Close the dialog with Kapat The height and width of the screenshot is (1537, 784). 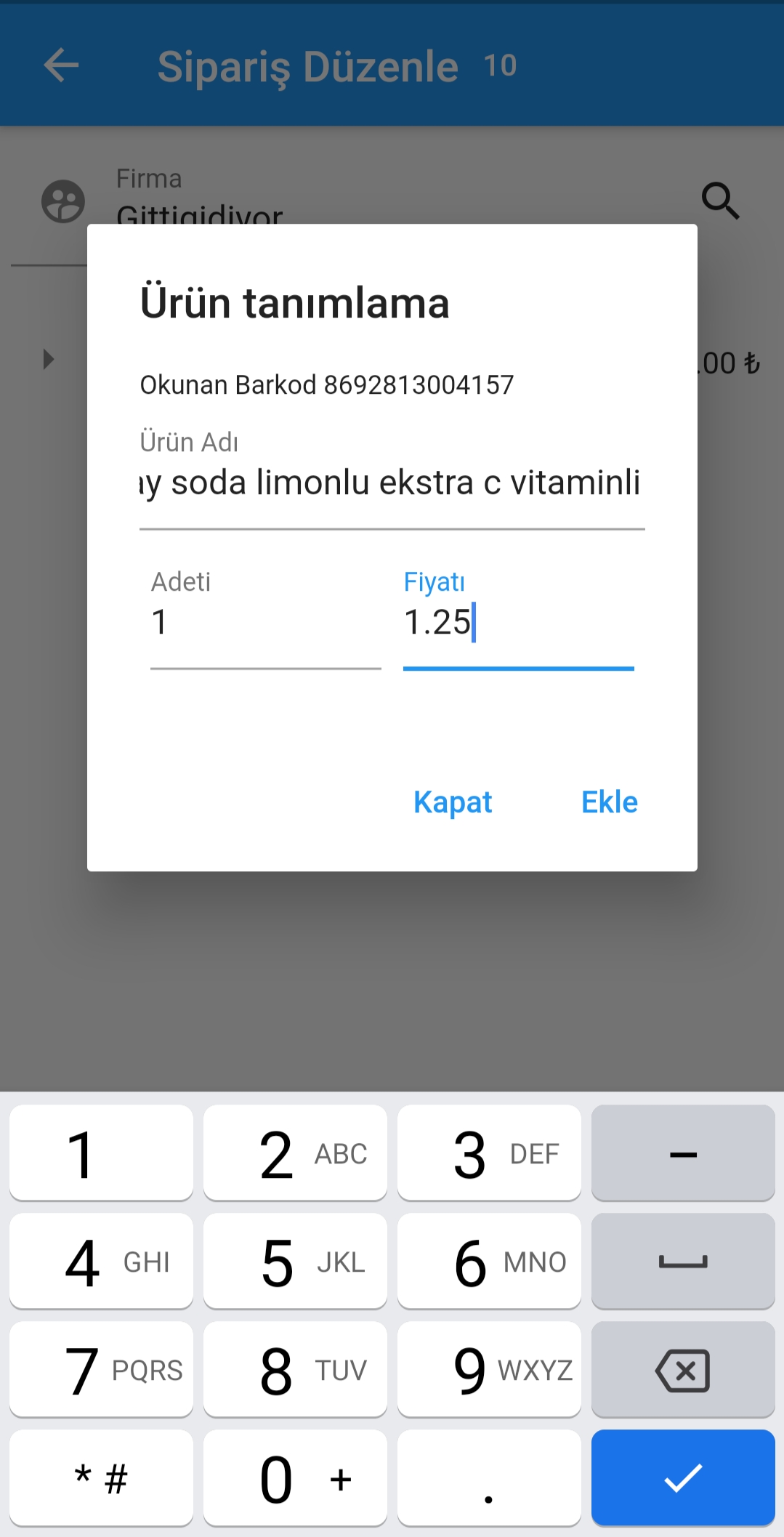click(x=453, y=802)
